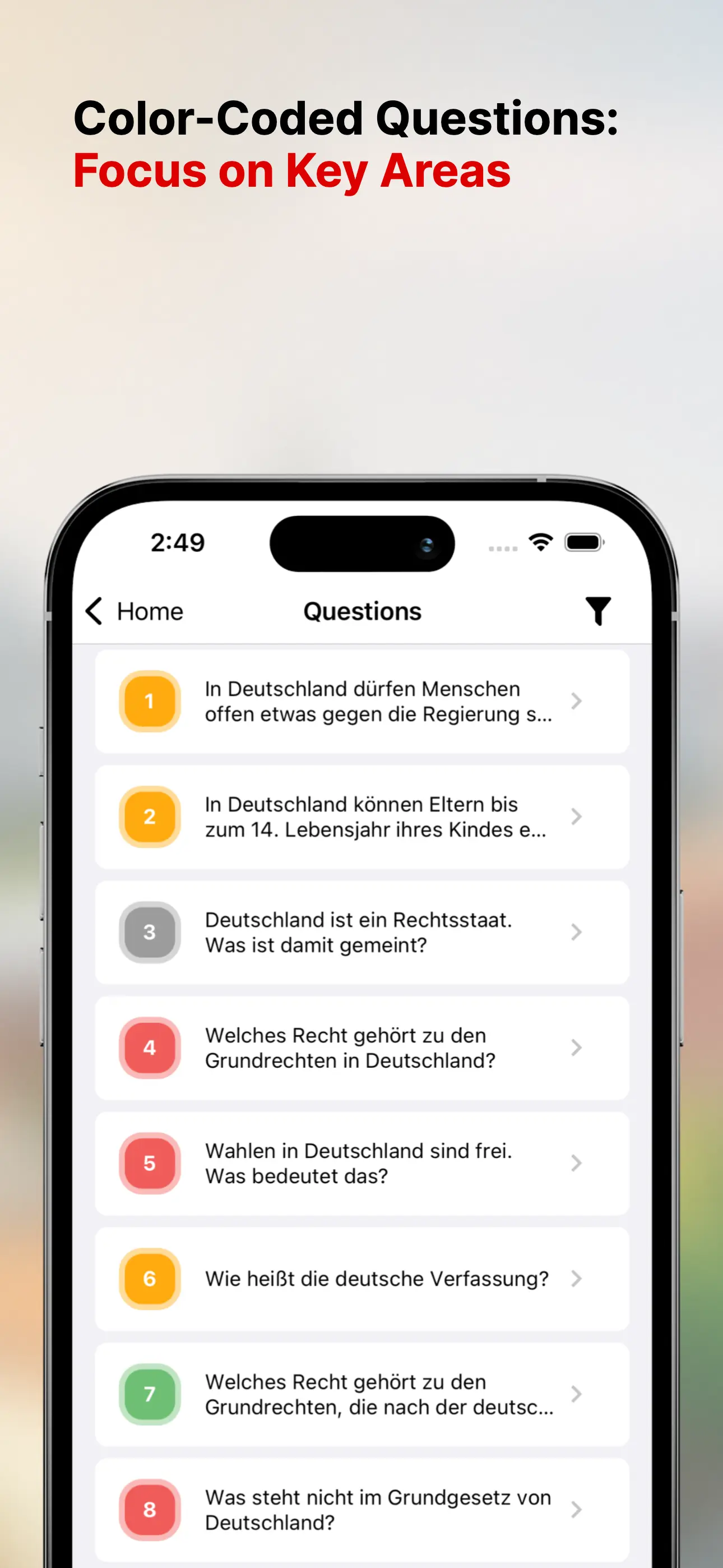Tap the battery indicator
Viewport: 723px width, 1568px height.
(x=582, y=541)
